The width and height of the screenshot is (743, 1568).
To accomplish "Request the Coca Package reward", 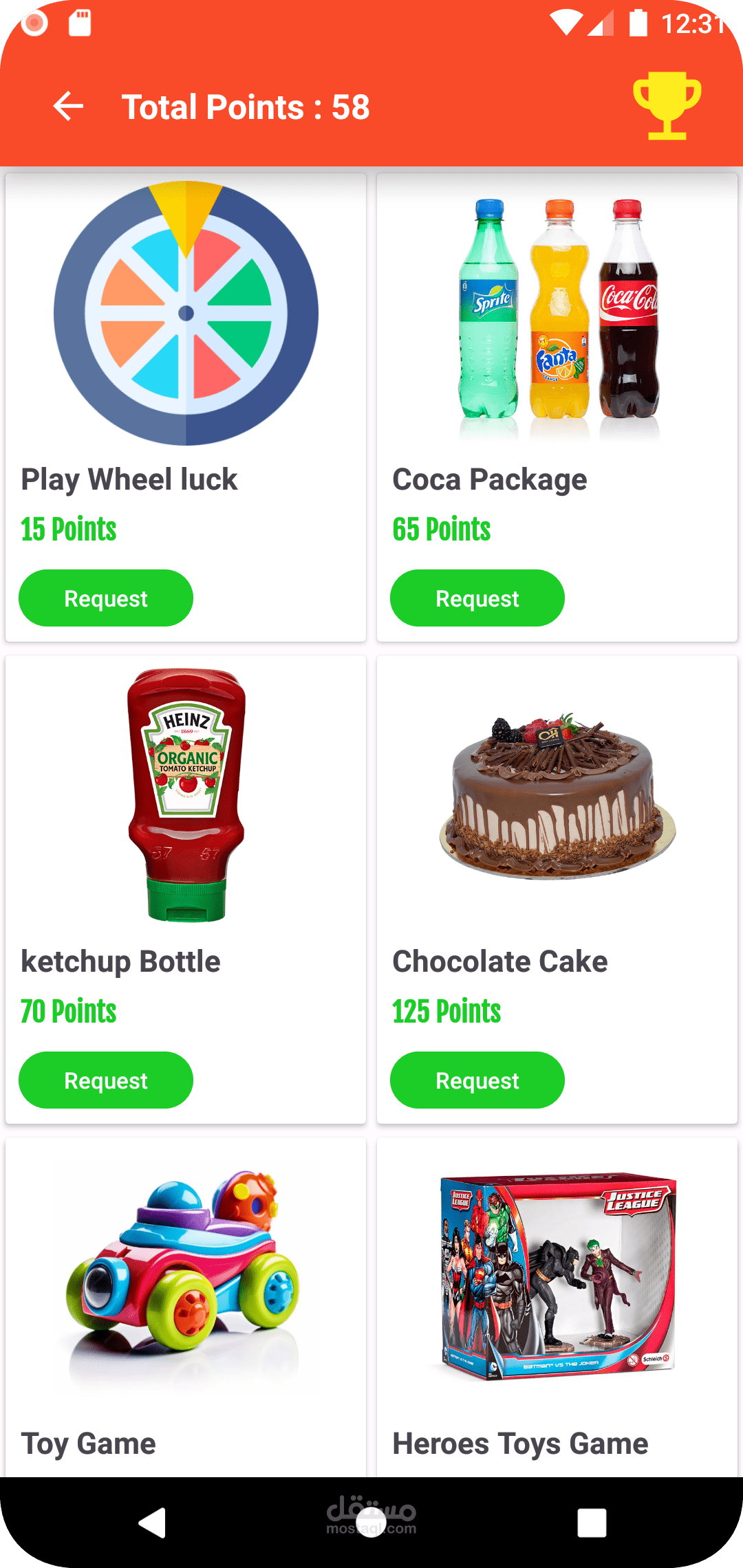I will pyautogui.click(x=477, y=598).
